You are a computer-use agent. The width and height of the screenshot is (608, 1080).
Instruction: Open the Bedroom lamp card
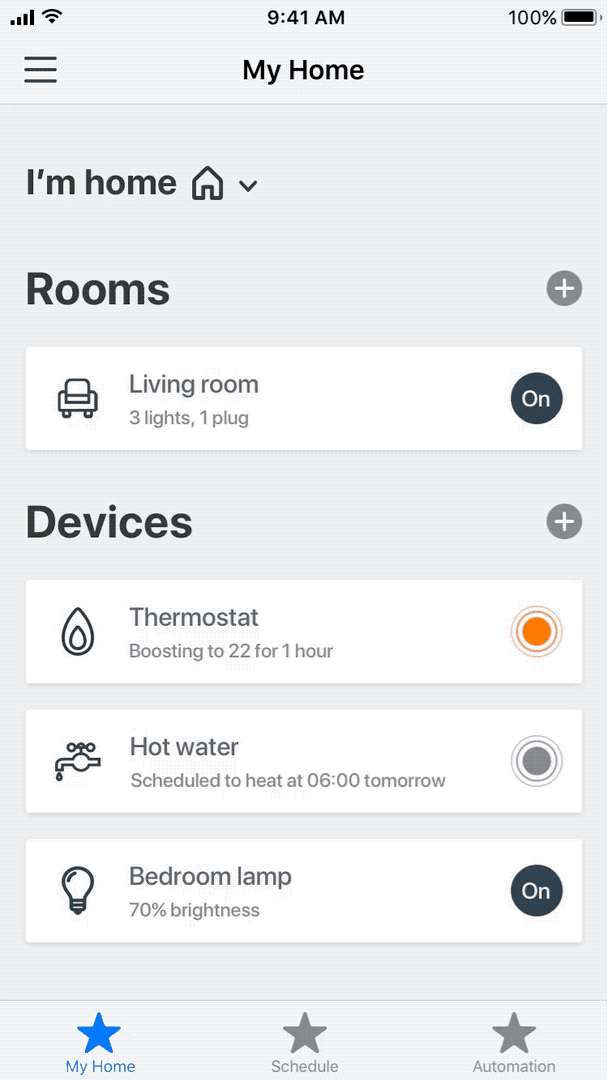(x=304, y=891)
